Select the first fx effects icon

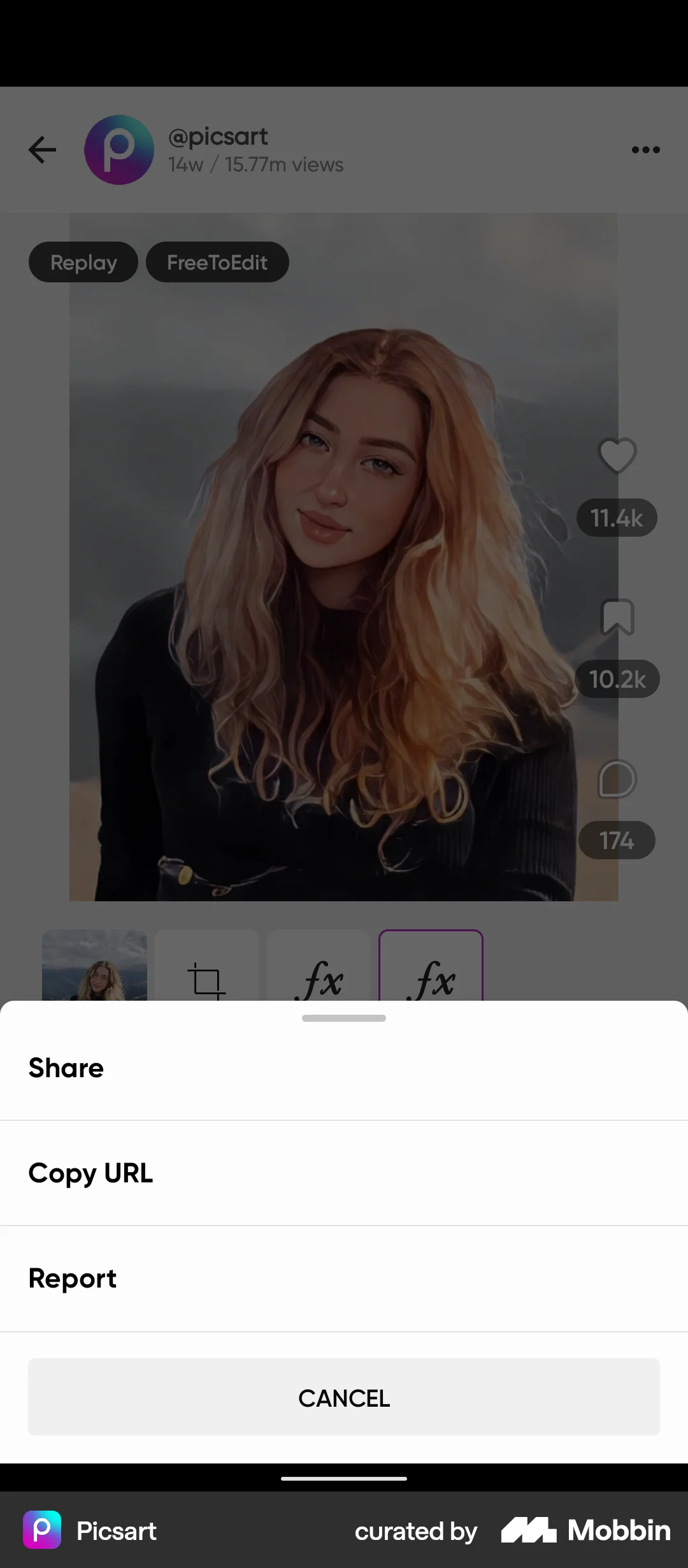(x=319, y=980)
